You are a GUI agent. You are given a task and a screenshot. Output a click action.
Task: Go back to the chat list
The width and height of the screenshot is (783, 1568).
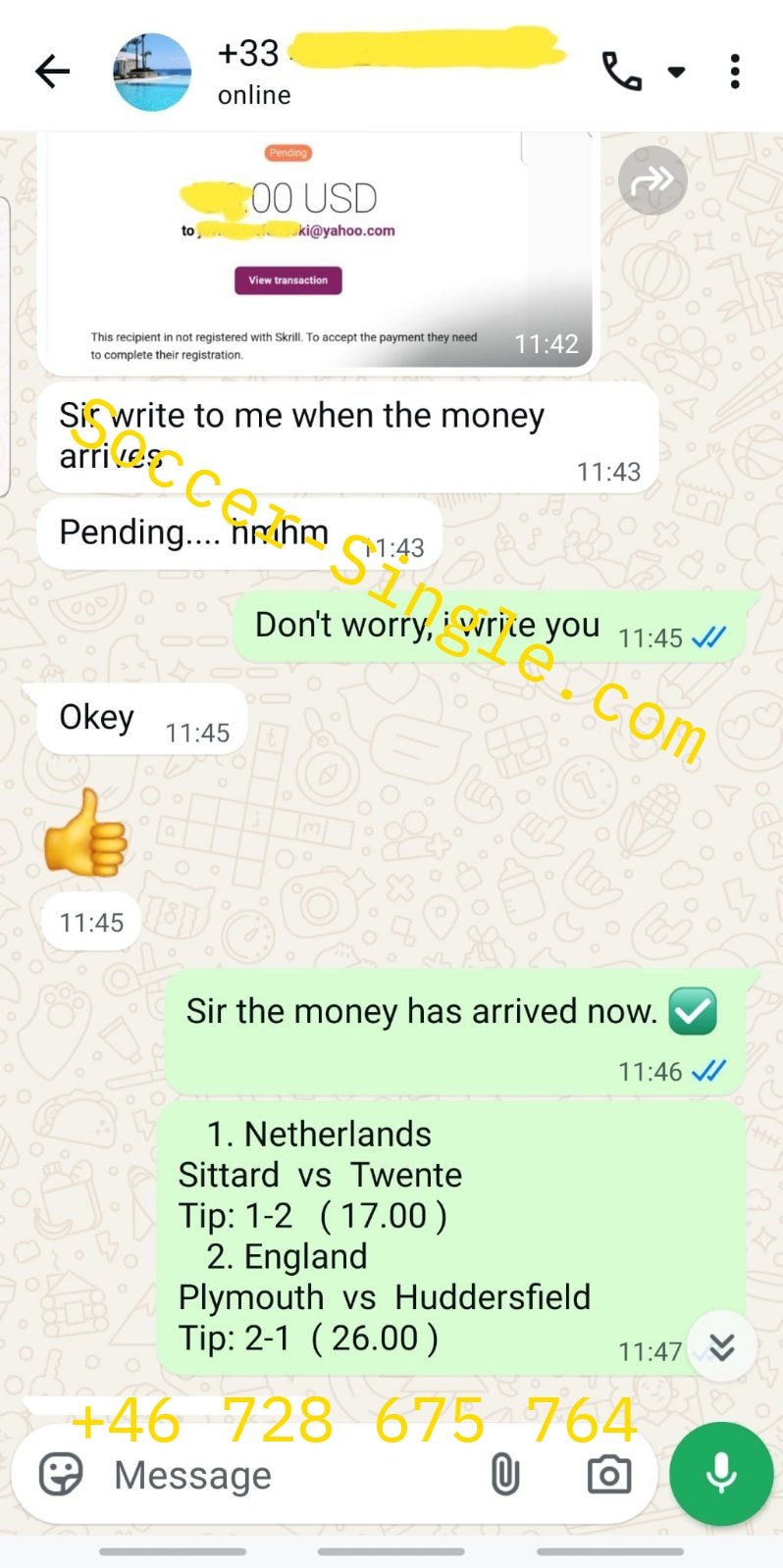pos(52,72)
